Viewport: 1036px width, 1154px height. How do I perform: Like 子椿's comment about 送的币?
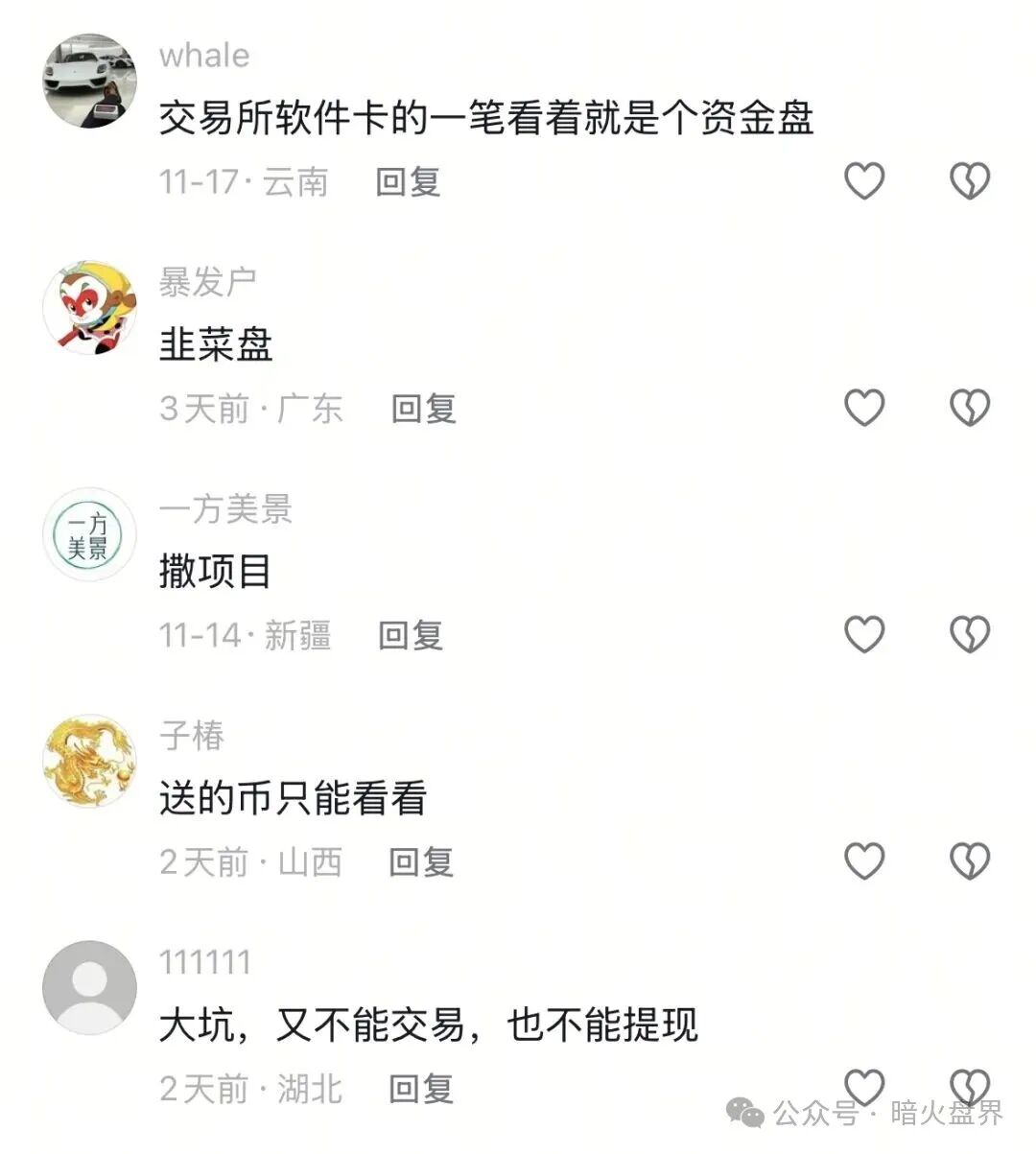(863, 860)
